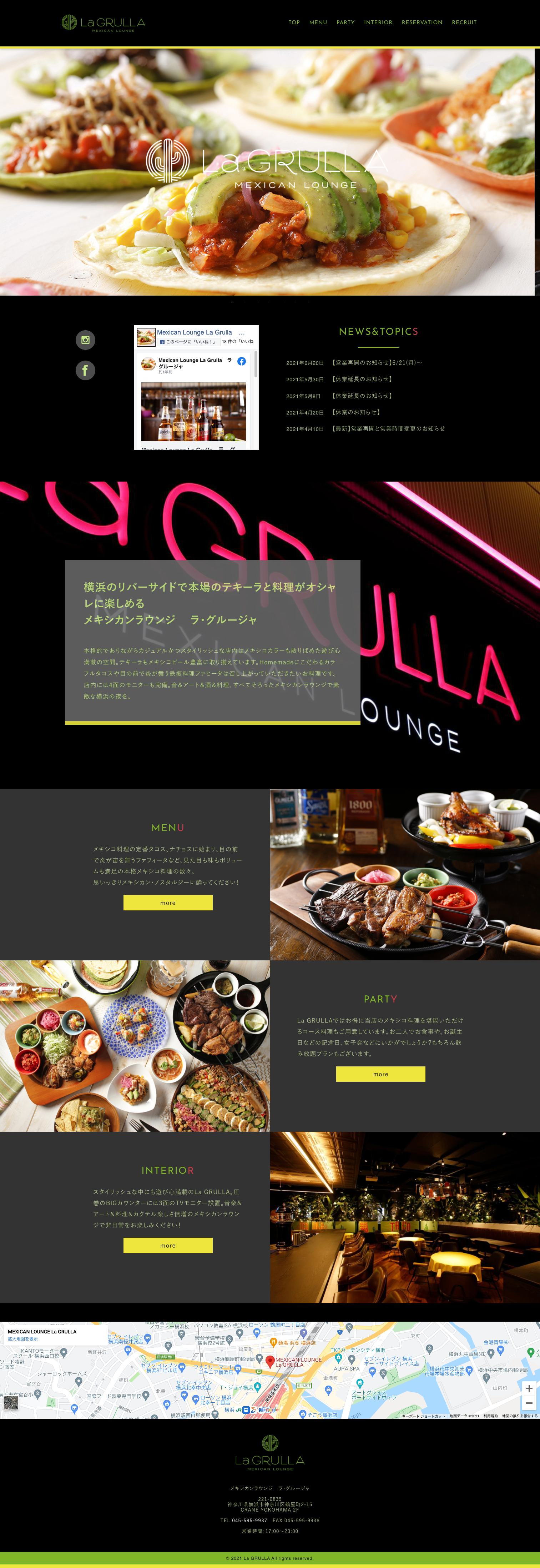Open the Instagram icon
540x1568 pixels.
pyautogui.click(x=85, y=340)
